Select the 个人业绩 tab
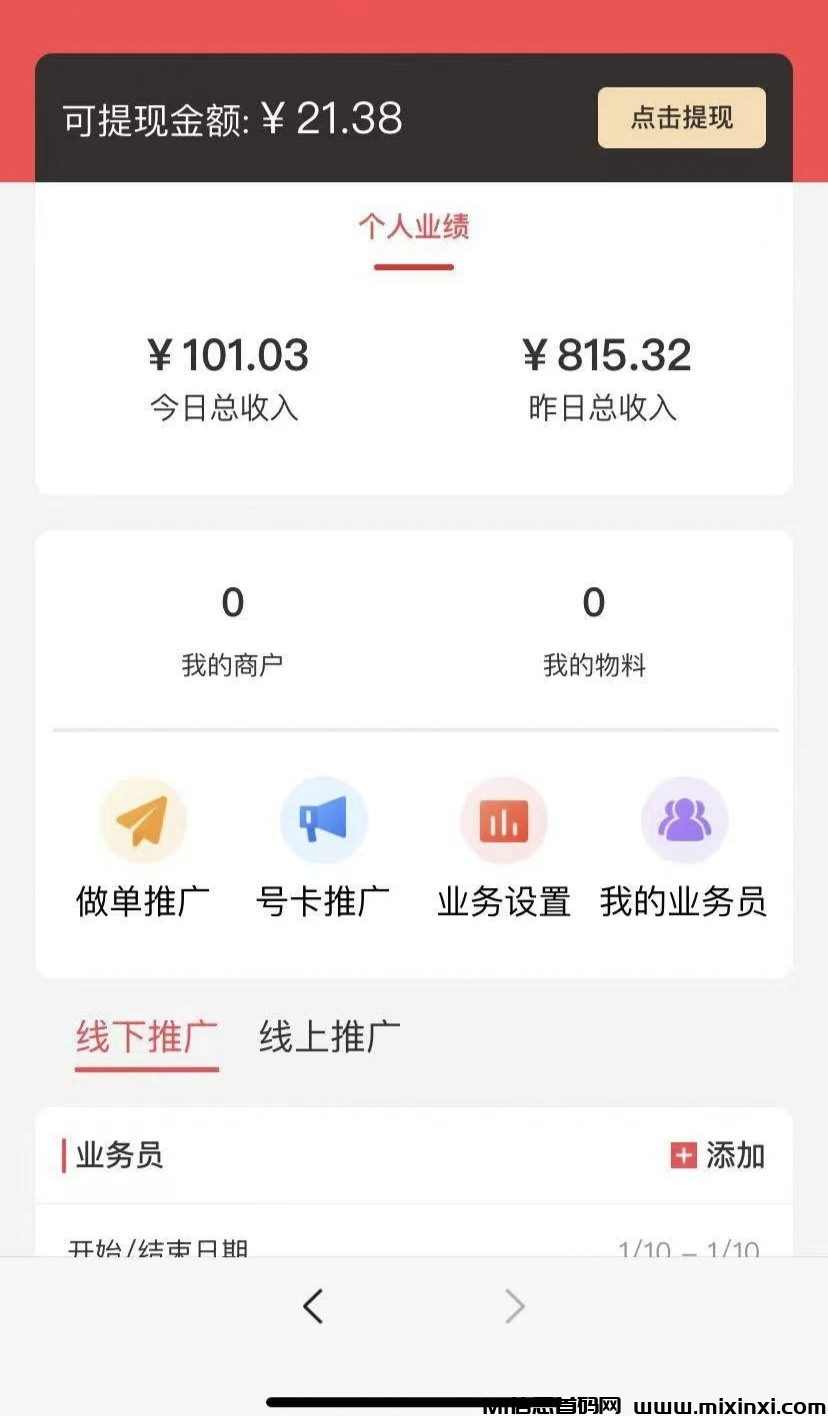Image resolution: width=828 pixels, height=1416 pixels. click(414, 228)
